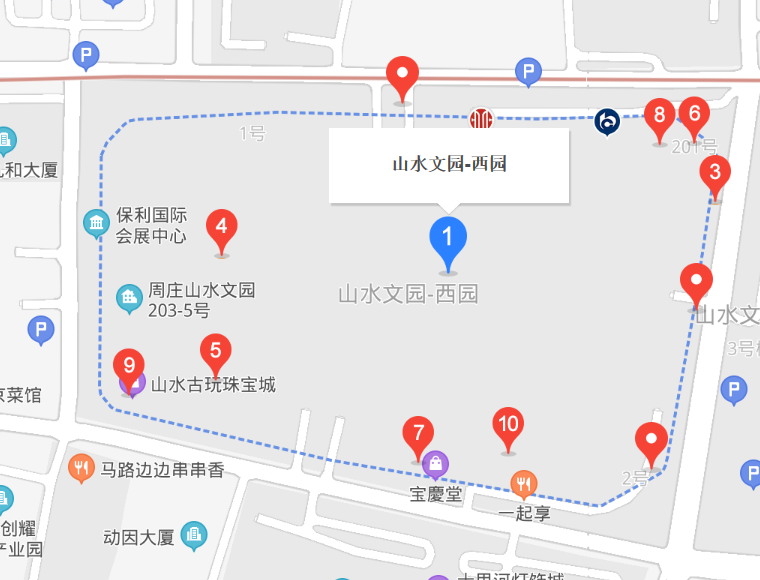Open red marker number 5

pos(215,352)
